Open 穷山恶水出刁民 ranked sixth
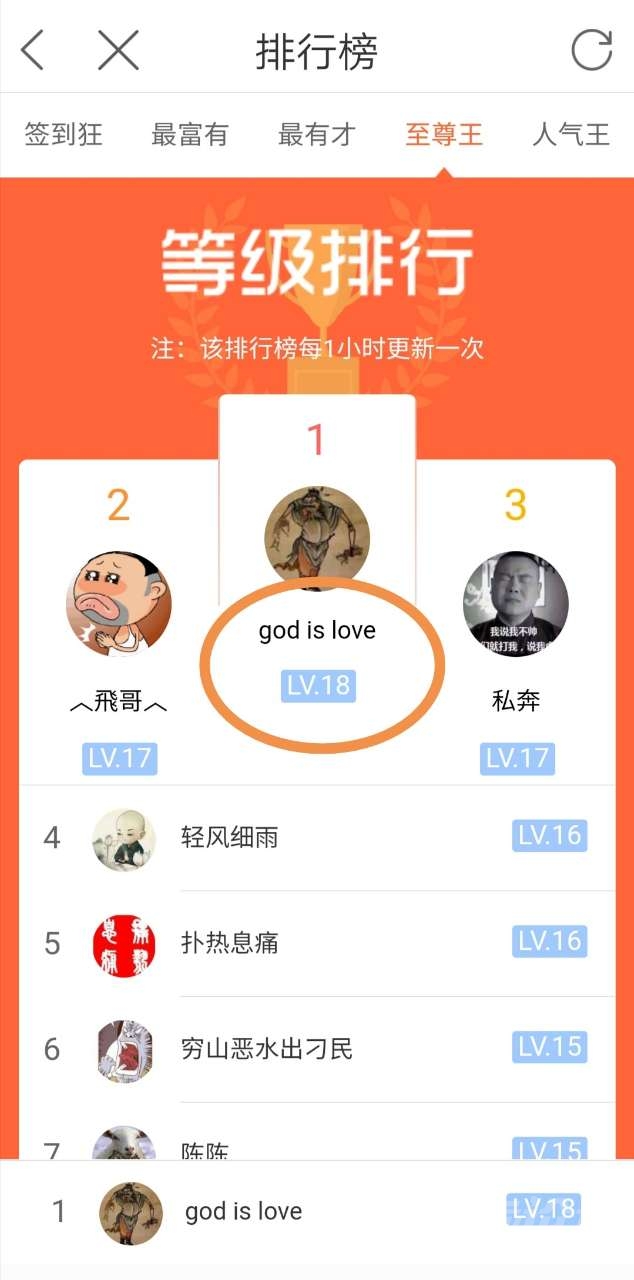Image resolution: width=634 pixels, height=1280 pixels. coord(266,1049)
